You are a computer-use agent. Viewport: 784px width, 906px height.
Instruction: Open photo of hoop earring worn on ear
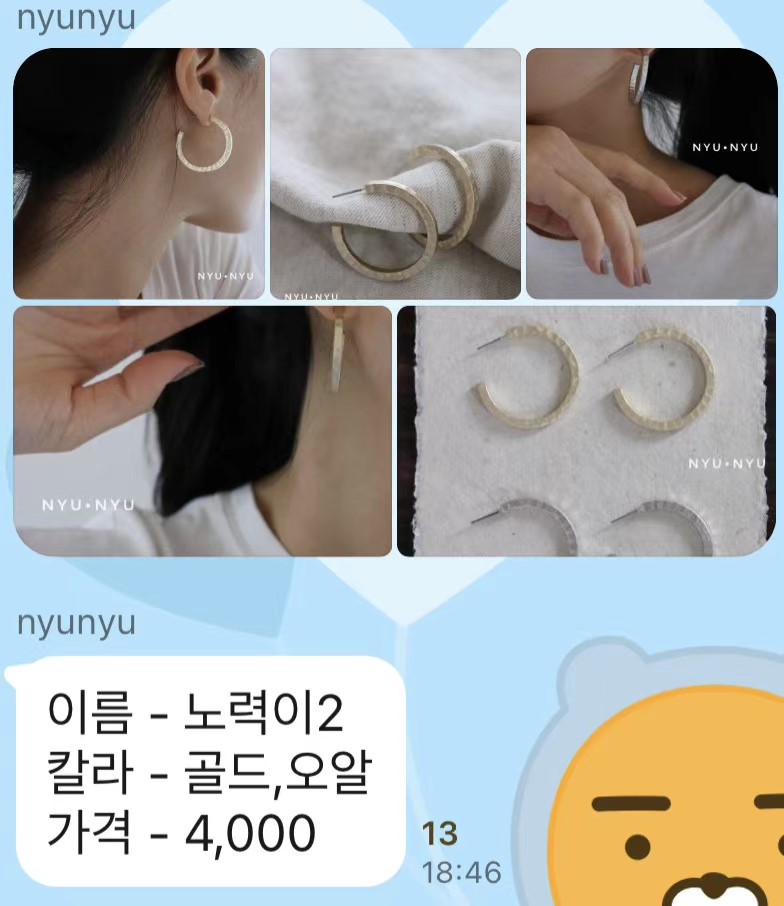point(139,174)
